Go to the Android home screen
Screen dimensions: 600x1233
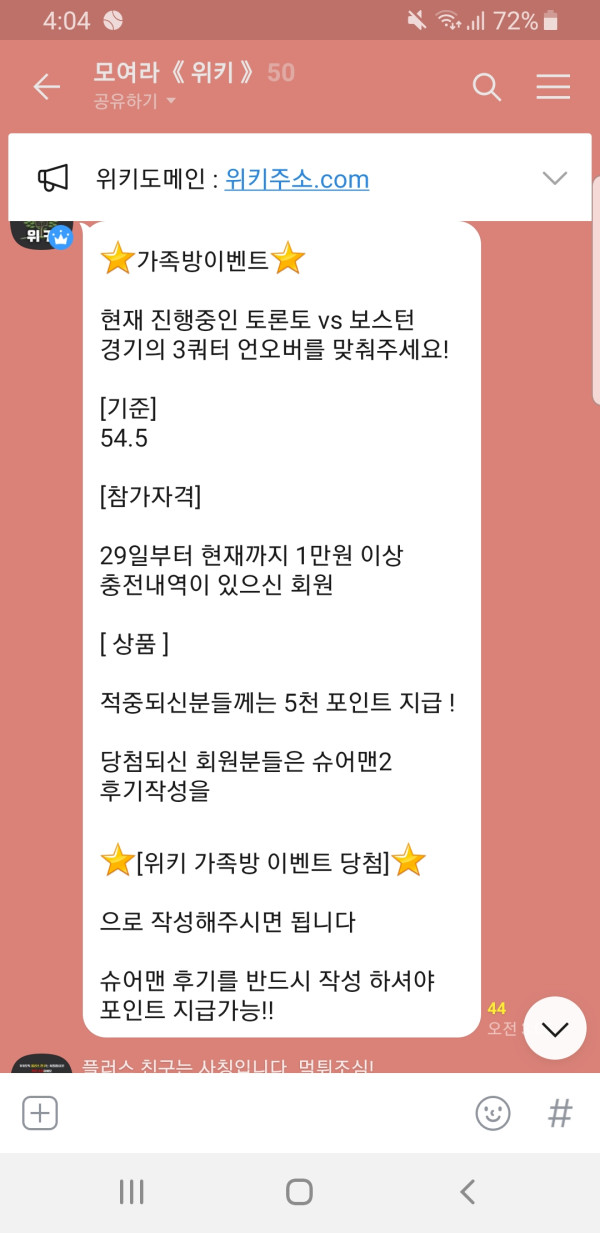click(x=299, y=1191)
